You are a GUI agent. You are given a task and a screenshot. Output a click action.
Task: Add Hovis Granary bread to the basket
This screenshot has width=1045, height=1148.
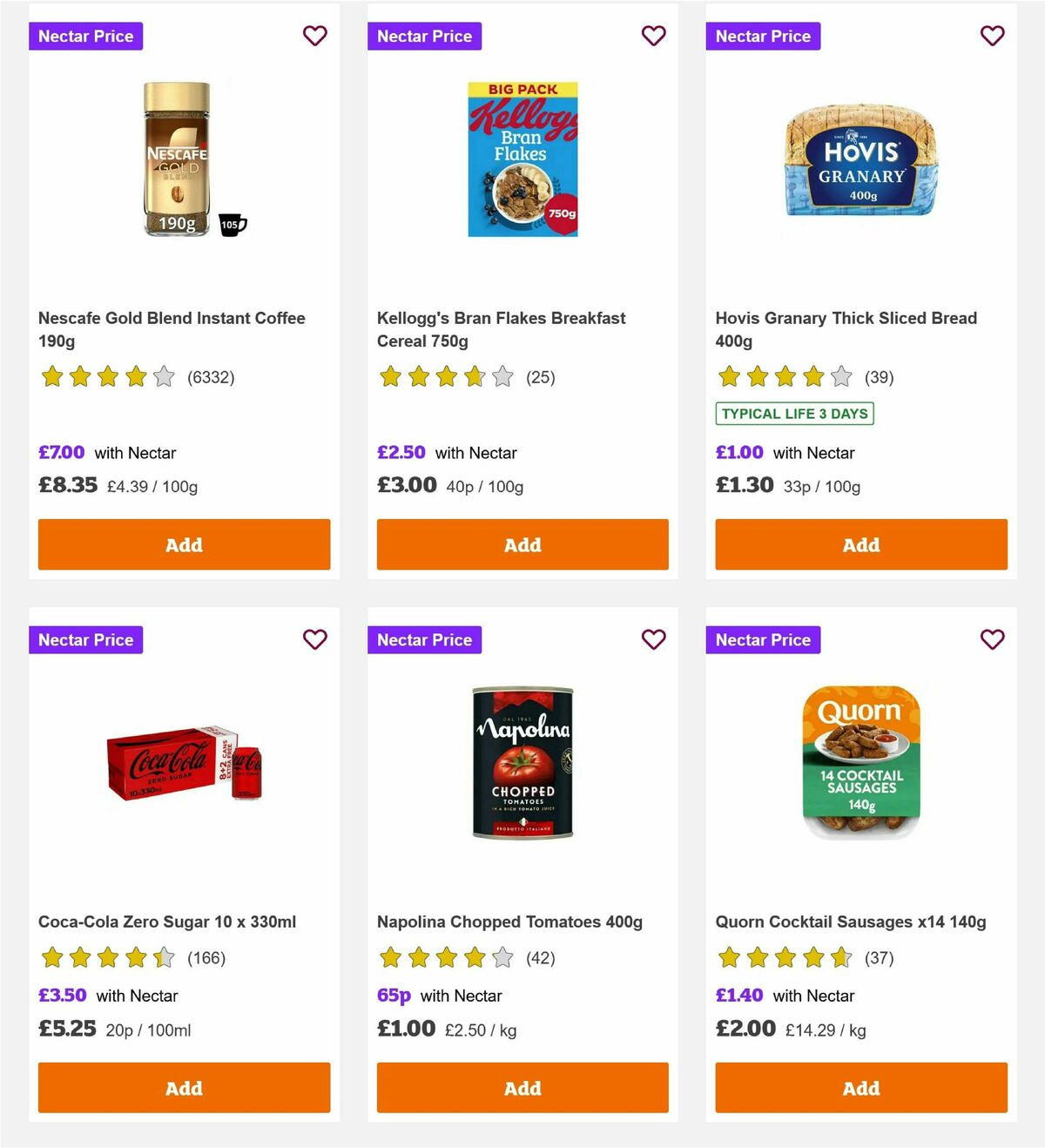tap(860, 544)
